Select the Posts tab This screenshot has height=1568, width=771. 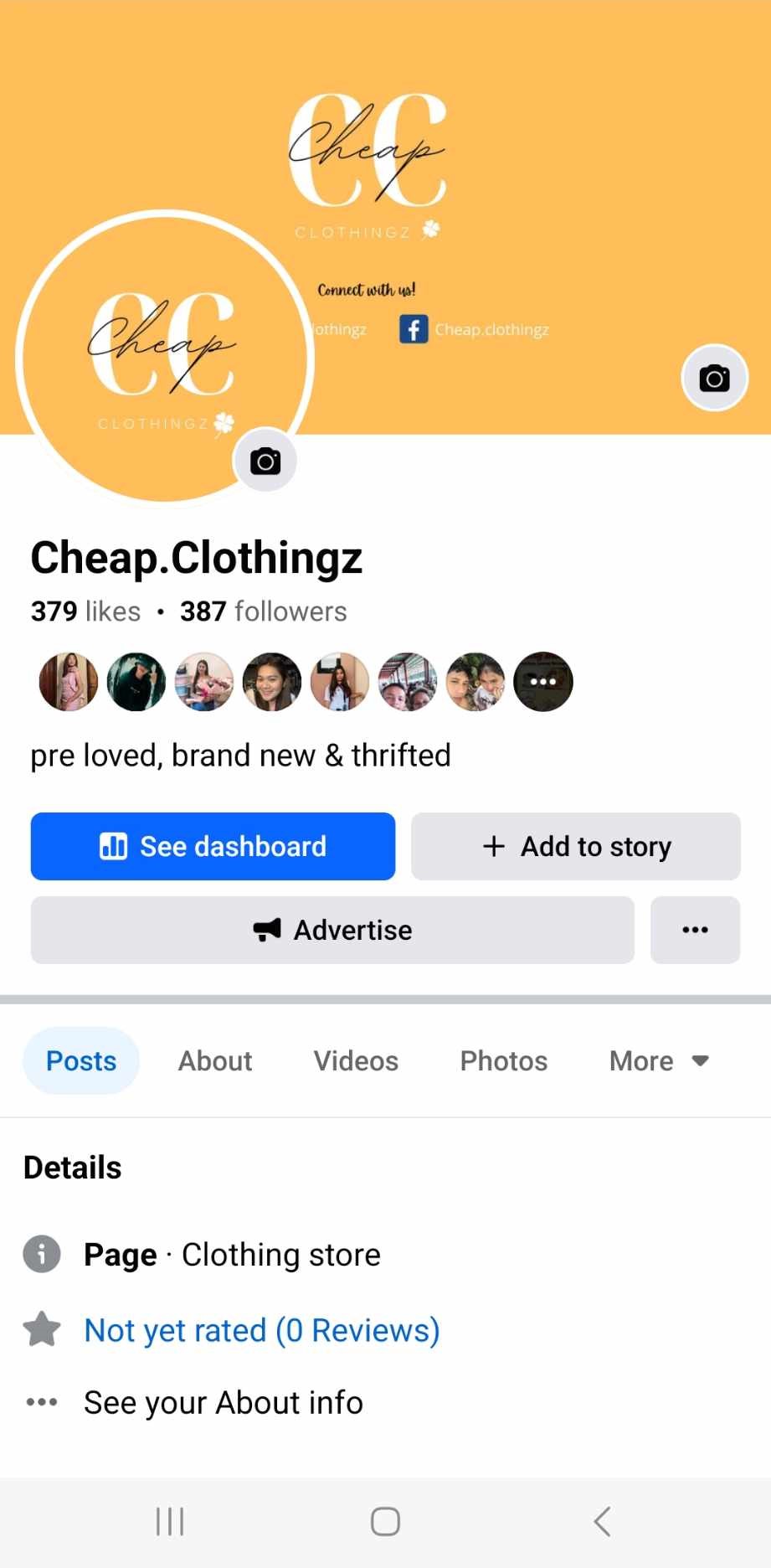coord(81,1060)
